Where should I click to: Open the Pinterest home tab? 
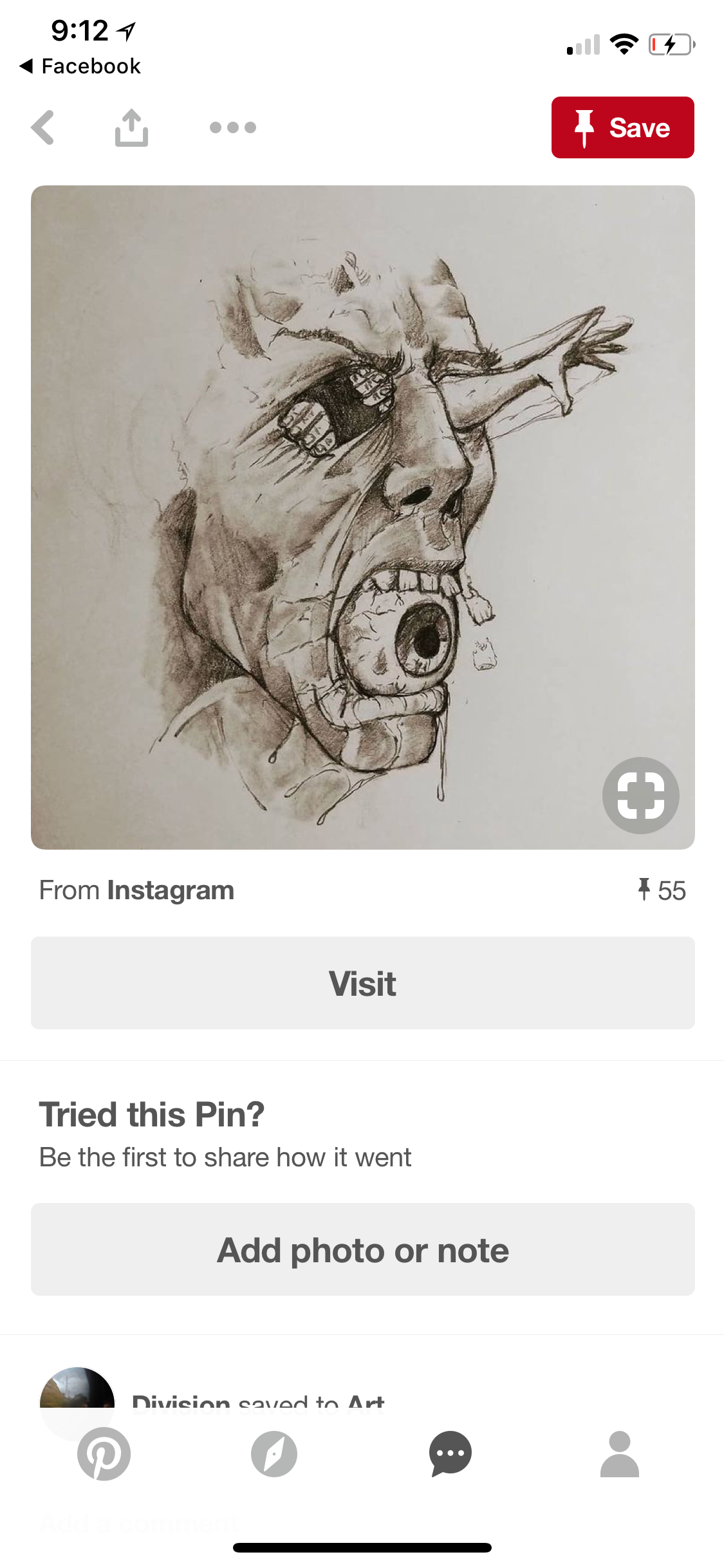pyautogui.click(x=104, y=1454)
